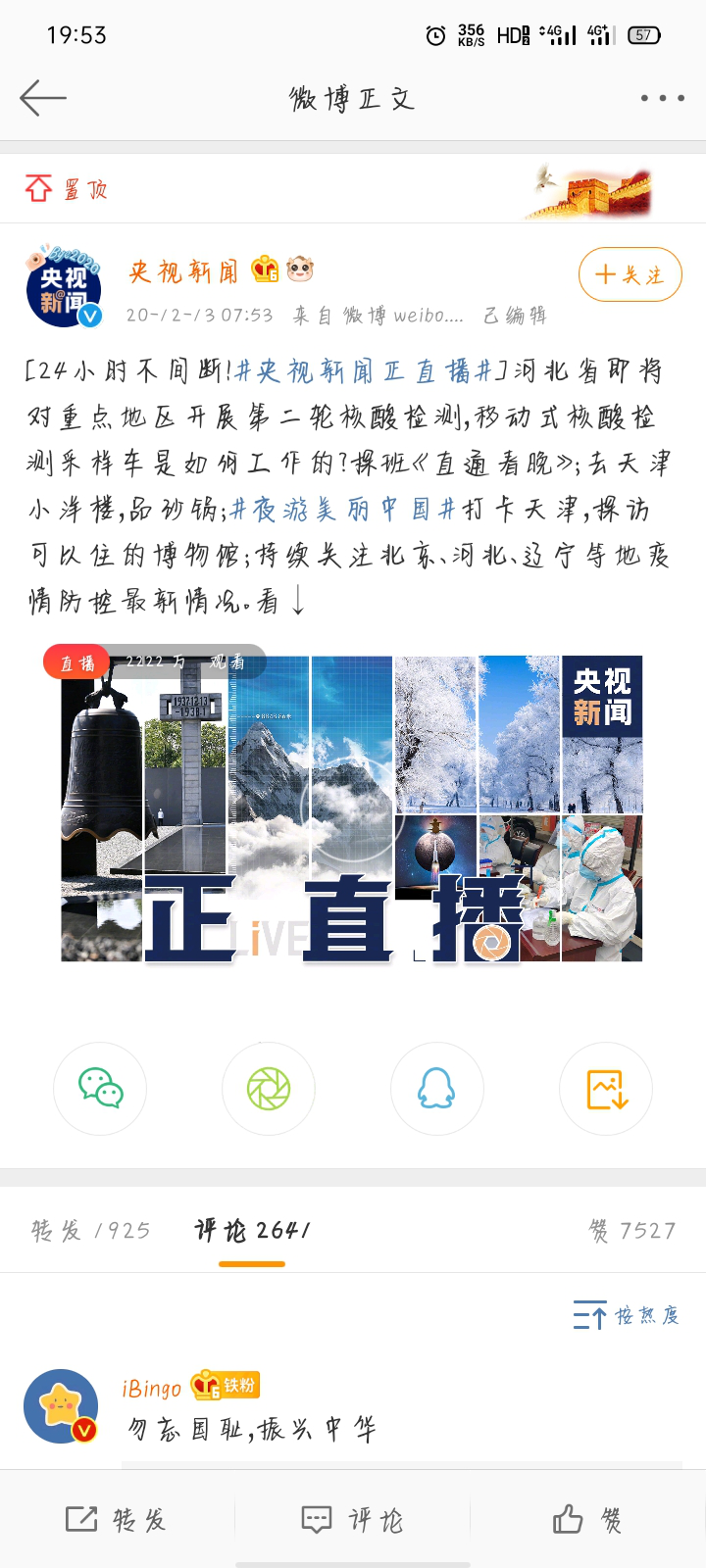Screen dimensions: 706x1568
Task: Open the 央视新闻 profile avatar
Action: (64, 287)
